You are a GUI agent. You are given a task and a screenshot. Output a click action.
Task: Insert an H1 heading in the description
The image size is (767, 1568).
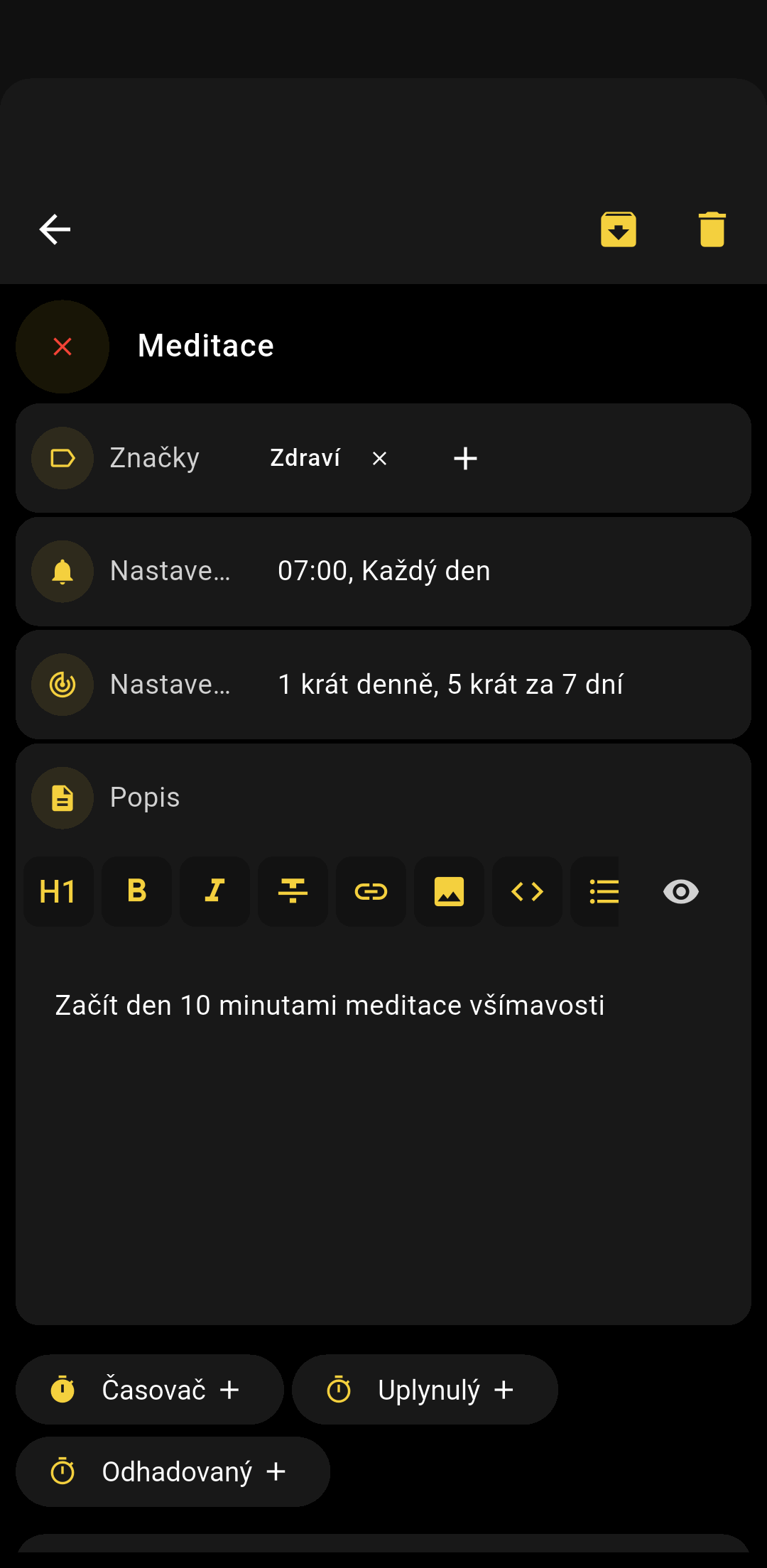click(58, 892)
